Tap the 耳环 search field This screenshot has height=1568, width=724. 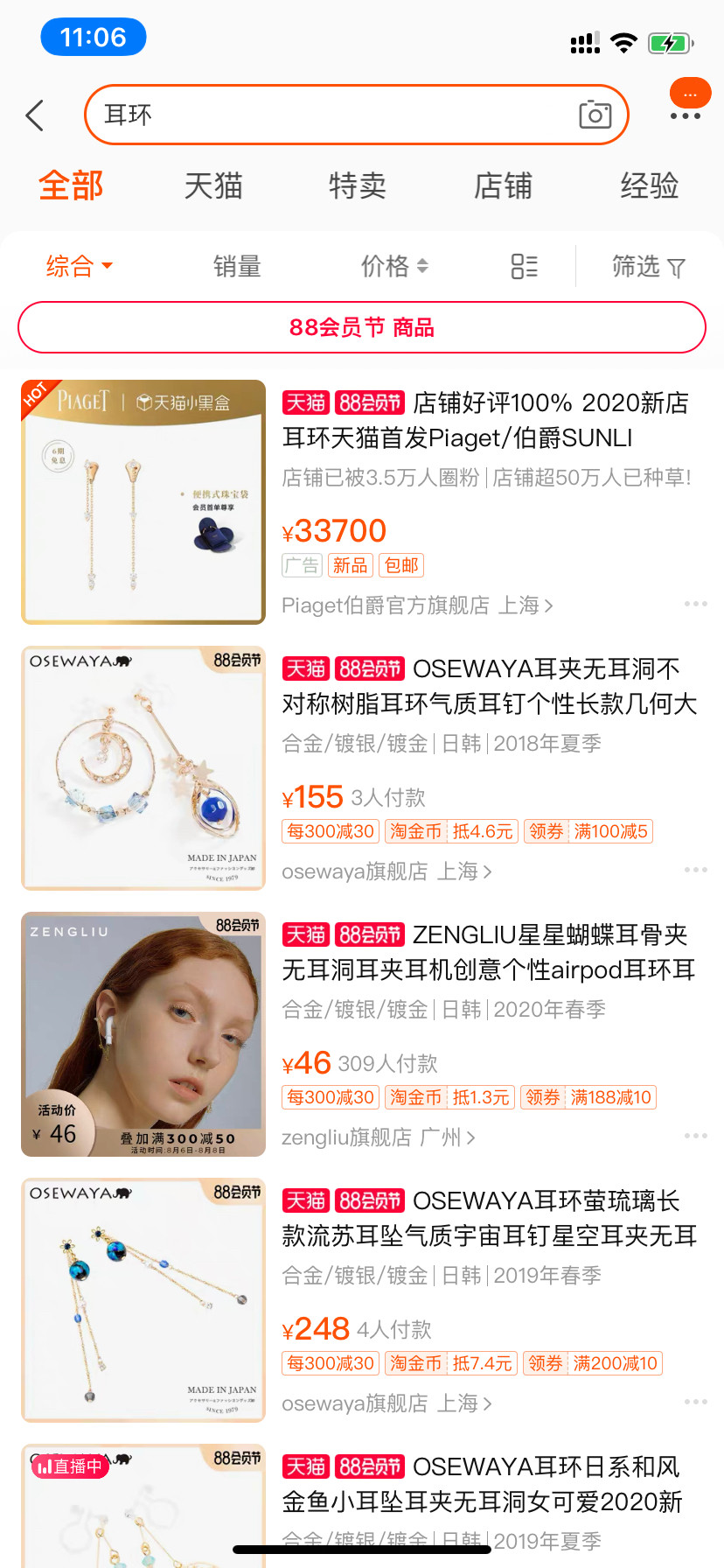(x=357, y=115)
